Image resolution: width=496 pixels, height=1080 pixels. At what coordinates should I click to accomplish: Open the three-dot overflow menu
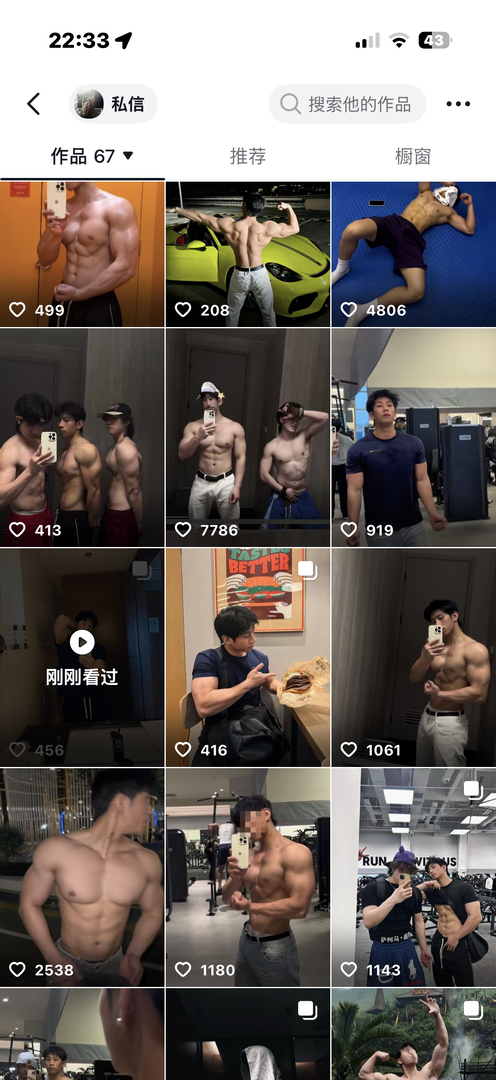458,104
